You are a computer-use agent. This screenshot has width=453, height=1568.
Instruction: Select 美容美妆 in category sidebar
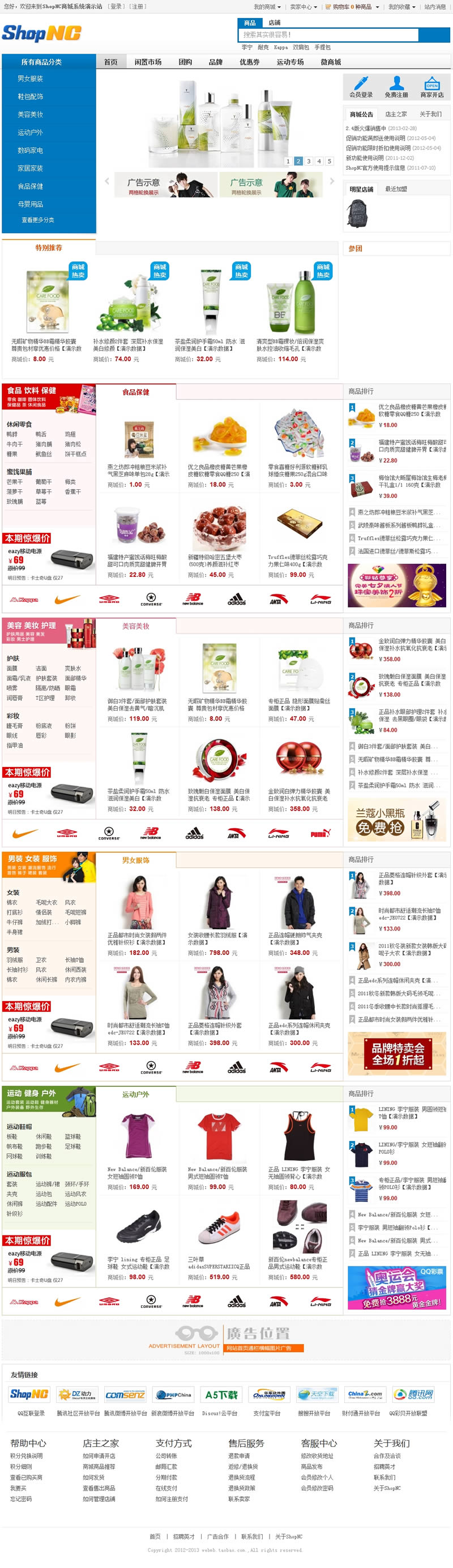pos(30,114)
